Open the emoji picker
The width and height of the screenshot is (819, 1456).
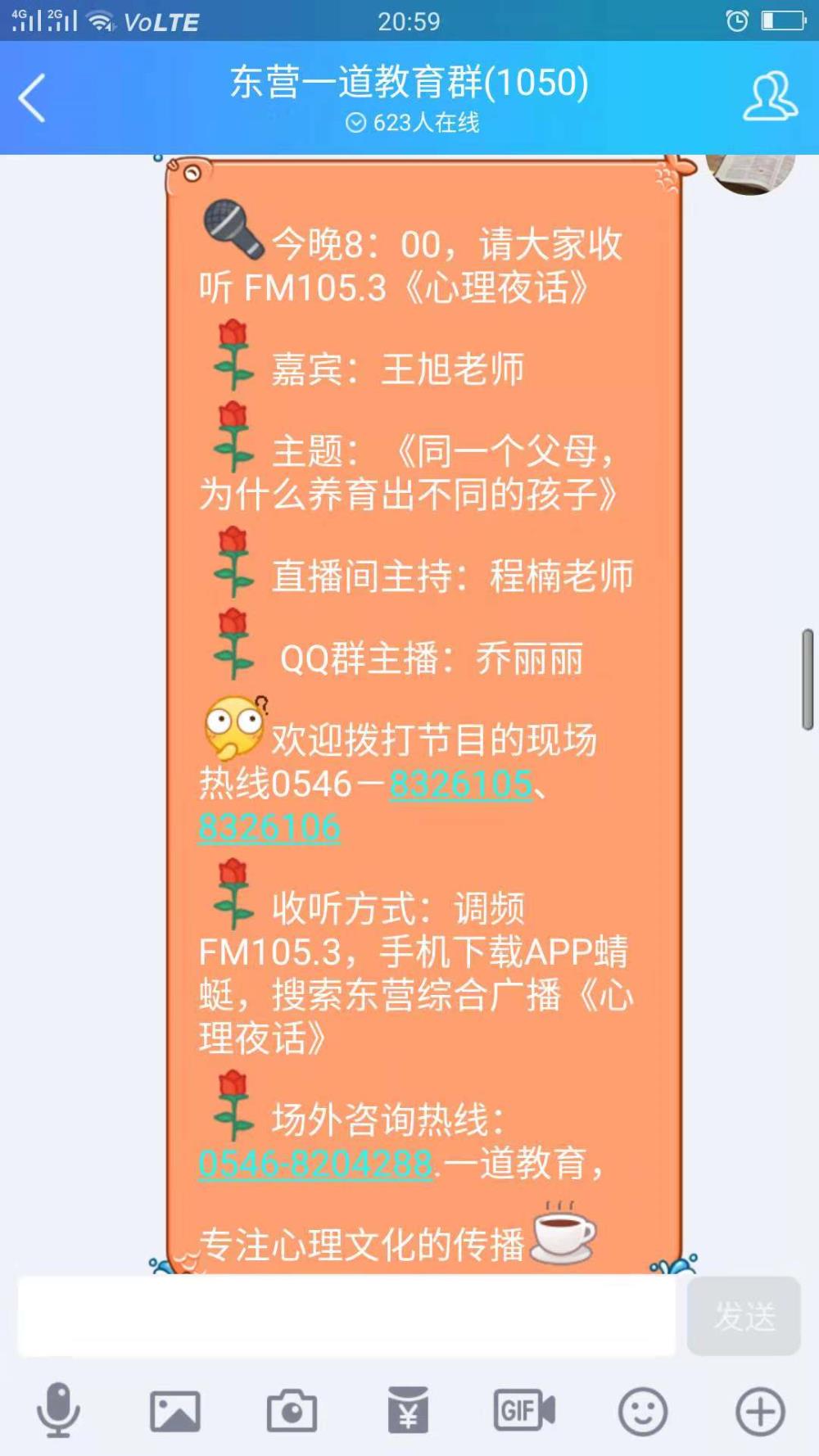(x=643, y=1411)
